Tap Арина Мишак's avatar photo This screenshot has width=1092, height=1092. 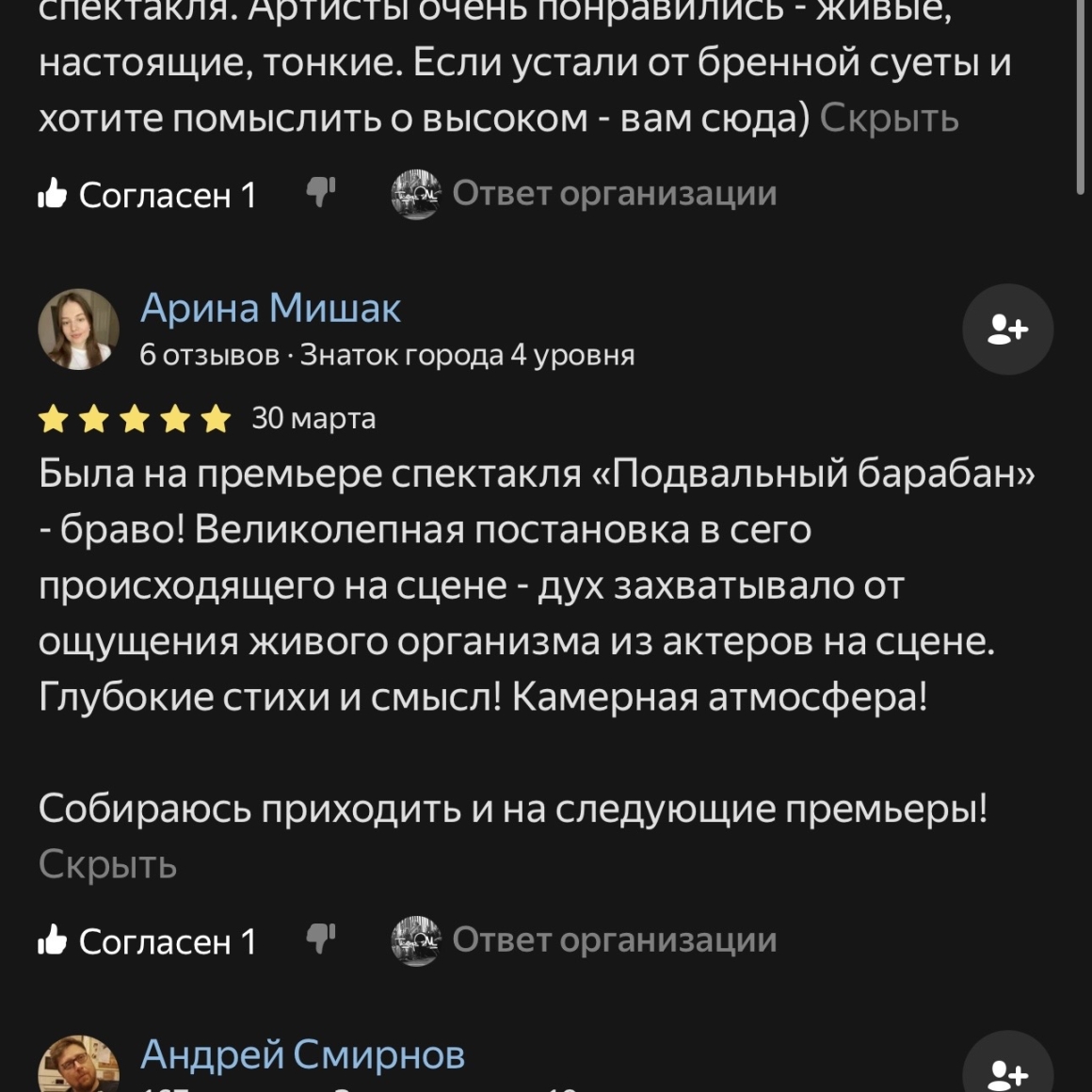click(x=78, y=329)
